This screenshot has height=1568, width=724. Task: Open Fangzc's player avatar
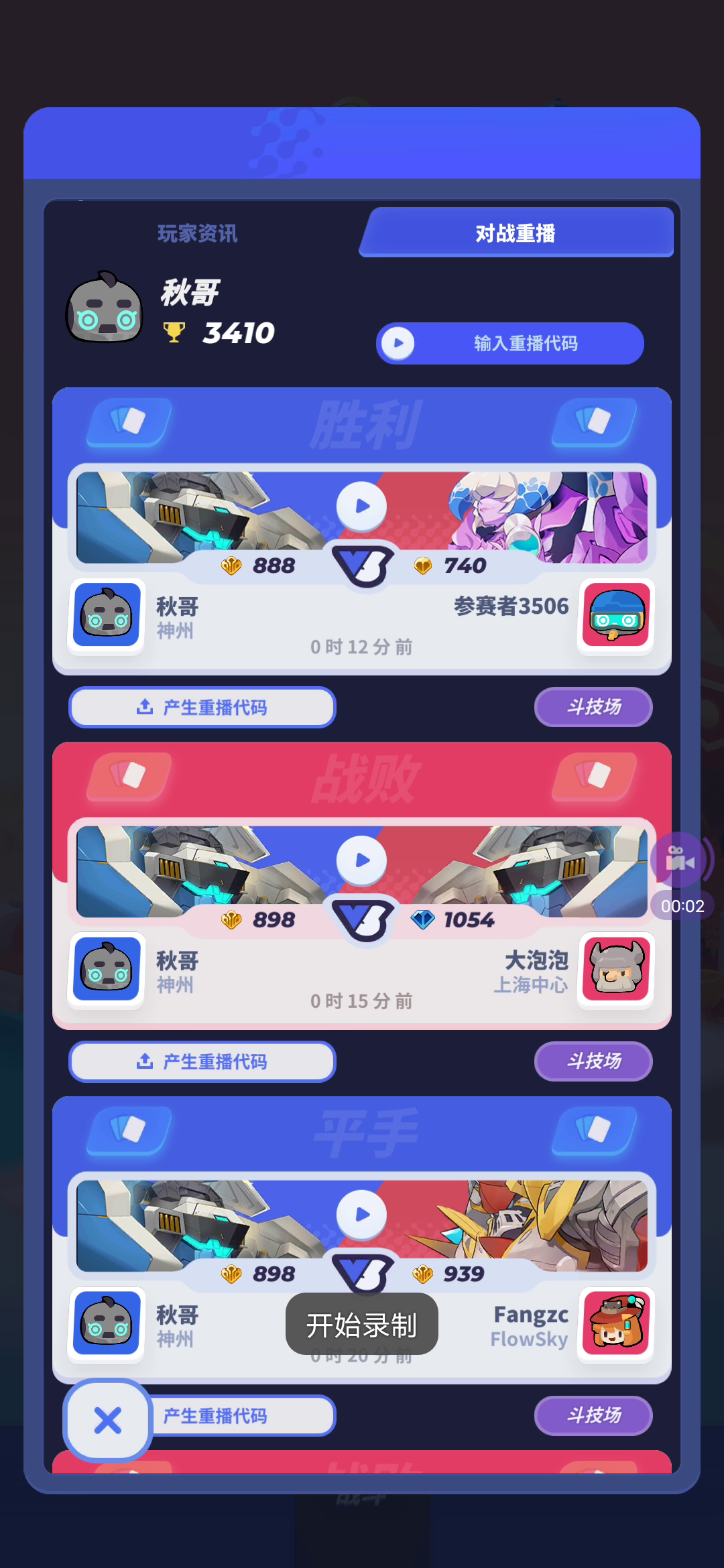coord(615,1324)
